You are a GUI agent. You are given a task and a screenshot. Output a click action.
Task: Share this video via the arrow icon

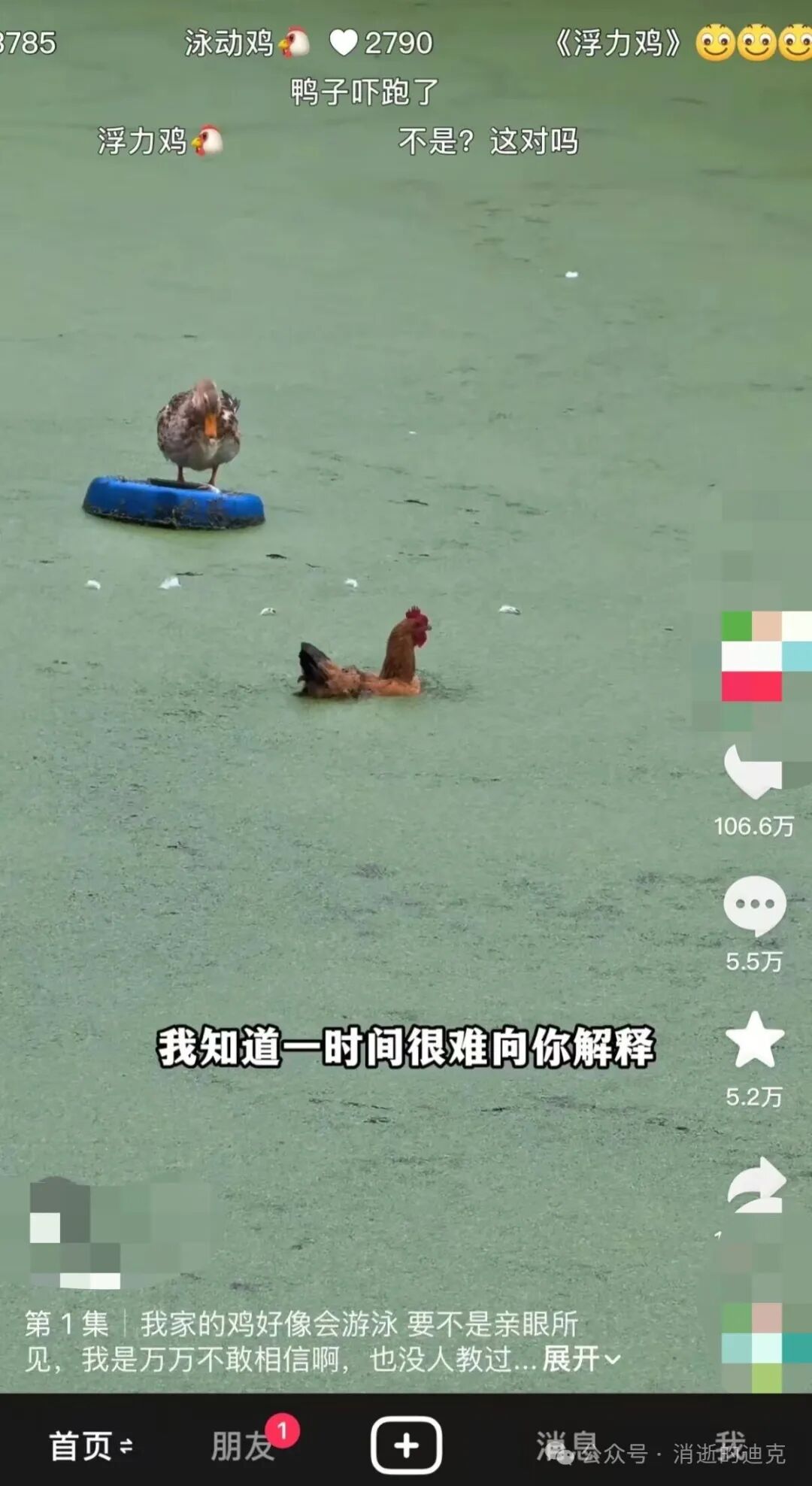(756, 1184)
